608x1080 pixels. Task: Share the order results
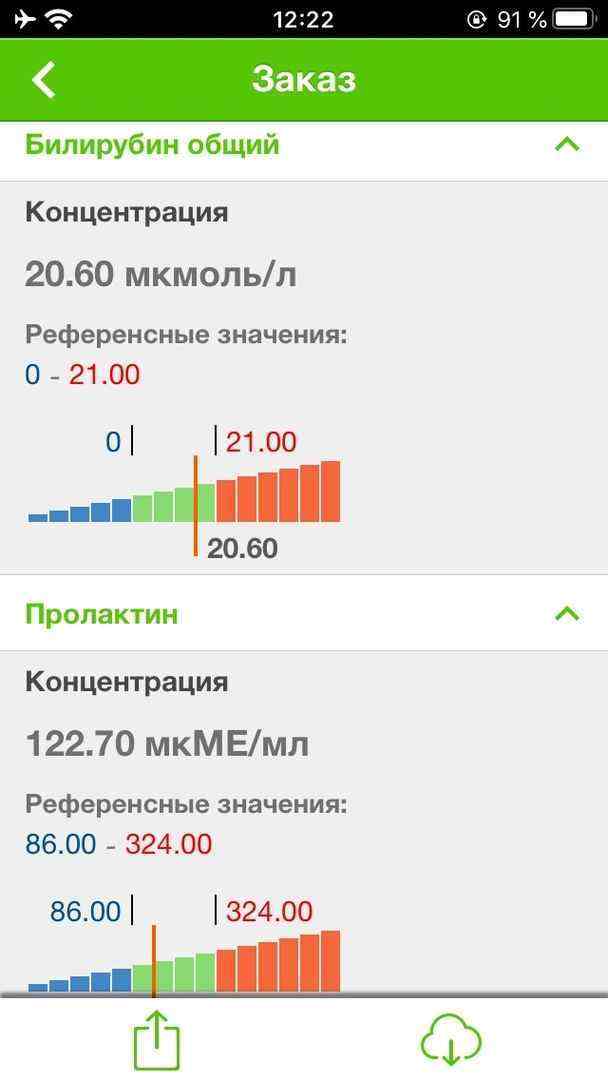click(x=157, y=1040)
